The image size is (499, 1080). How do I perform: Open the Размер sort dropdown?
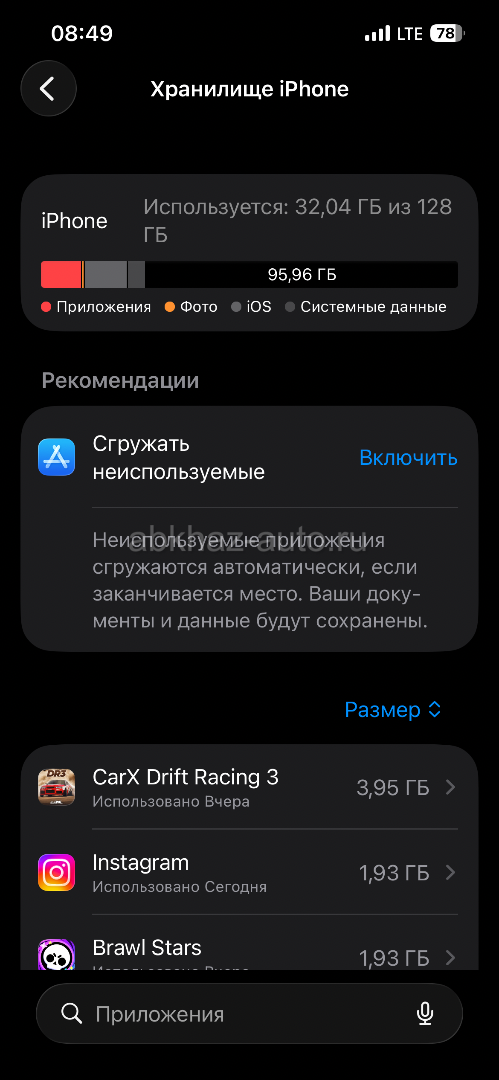pos(393,709)
